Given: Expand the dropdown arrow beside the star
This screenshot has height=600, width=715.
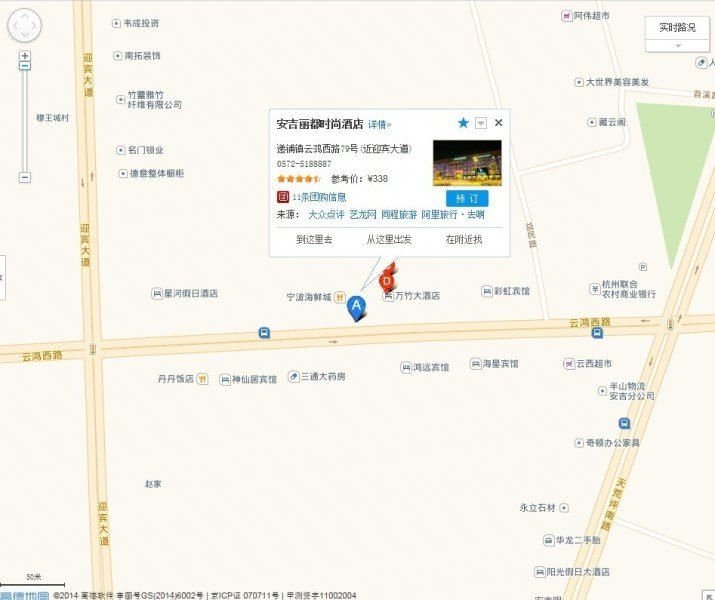Looking at the screenshot, I should (481, 123).
